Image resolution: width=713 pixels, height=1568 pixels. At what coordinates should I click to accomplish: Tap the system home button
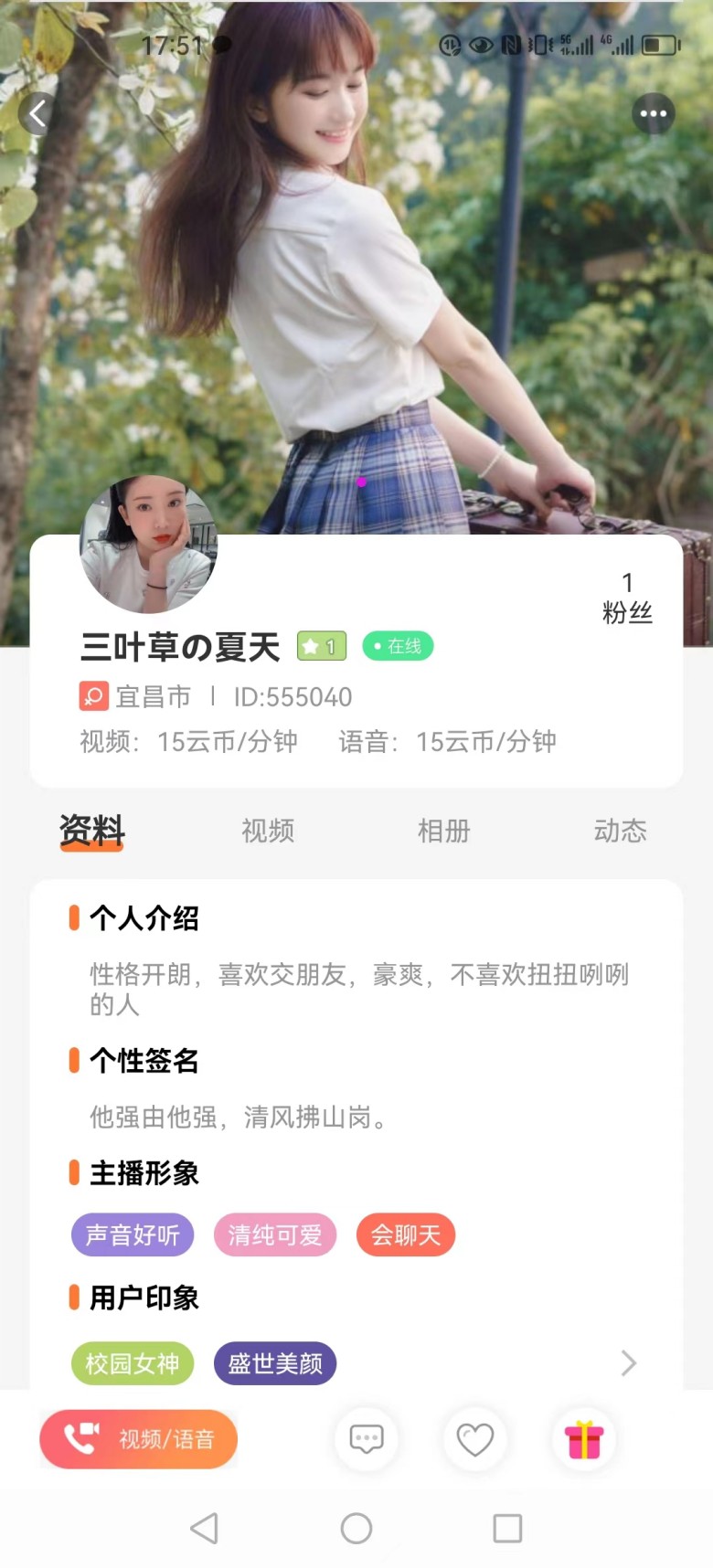point(356,1528)
